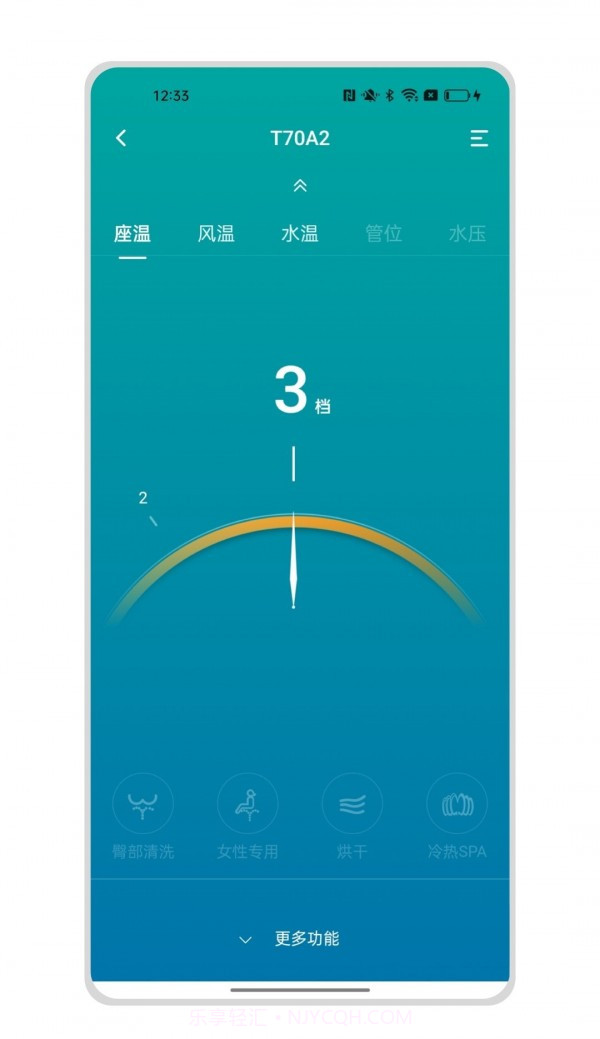Start 臀部清洗 function
Image resolution: width=600 pixels, height=1039 pixels.
[143, 804]
